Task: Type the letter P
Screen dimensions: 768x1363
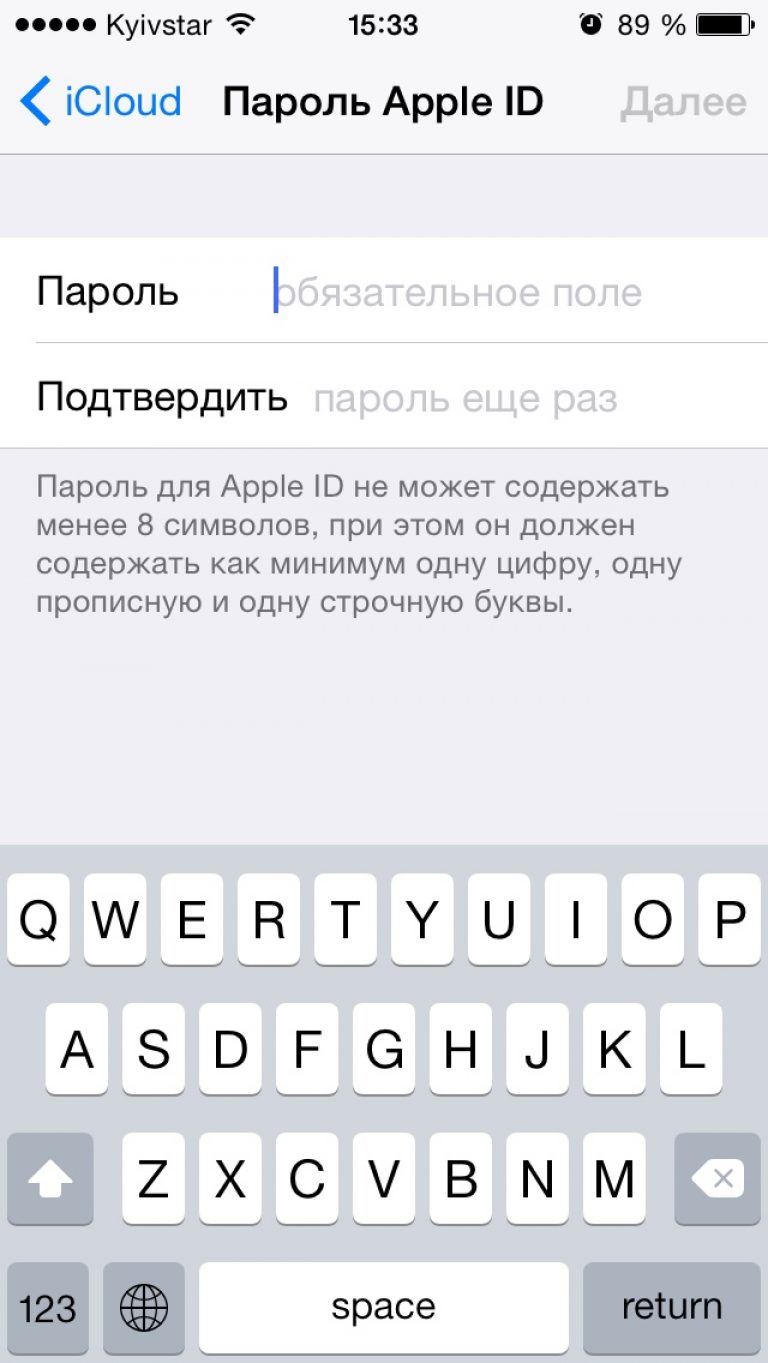Action: tap(729, 920)
